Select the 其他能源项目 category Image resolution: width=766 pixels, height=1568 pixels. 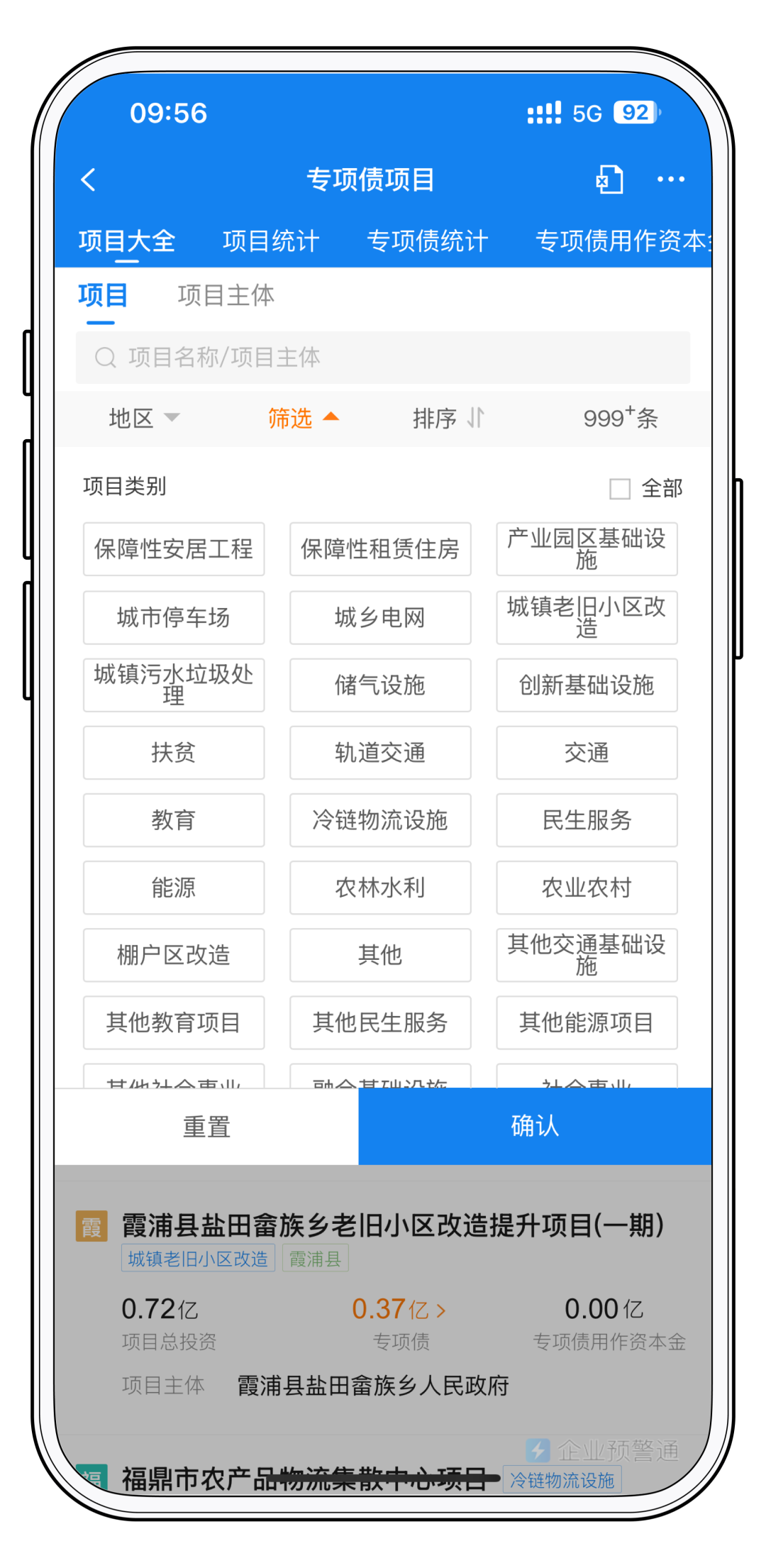click(x=587, y=1022)
